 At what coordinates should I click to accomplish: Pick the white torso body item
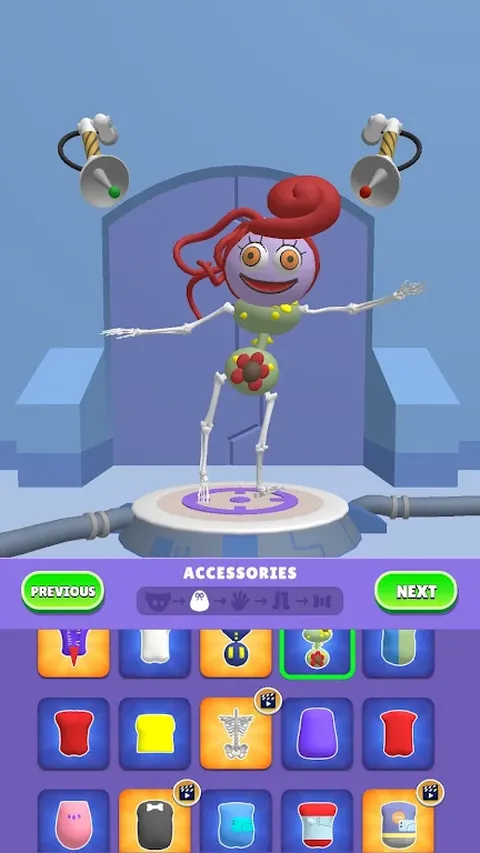tap(155, 653)
